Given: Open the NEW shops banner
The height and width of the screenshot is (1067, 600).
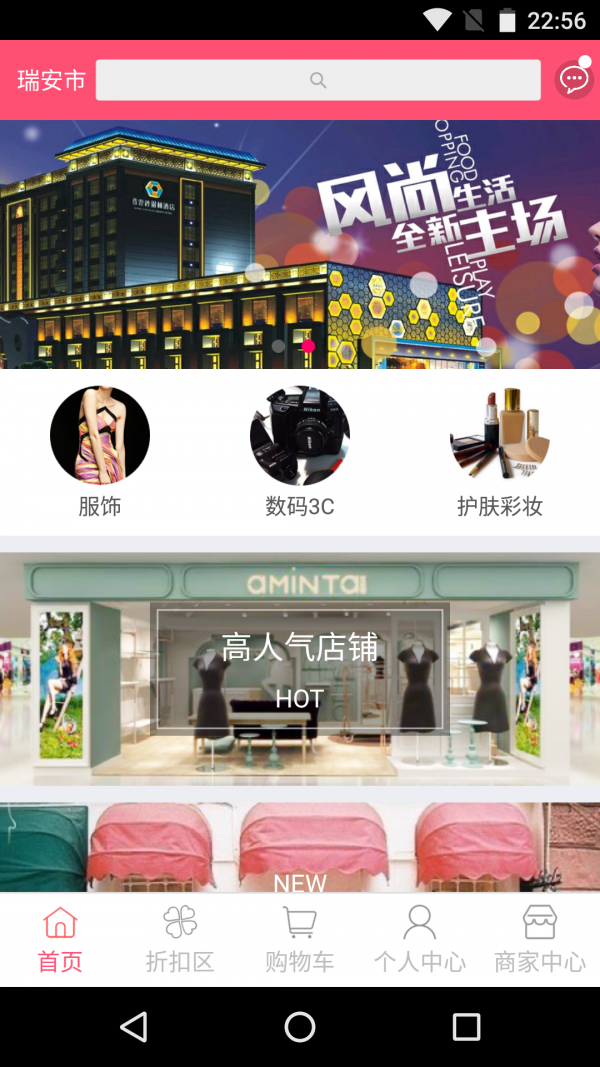Looking at the screenshot, I should [300, 848].
